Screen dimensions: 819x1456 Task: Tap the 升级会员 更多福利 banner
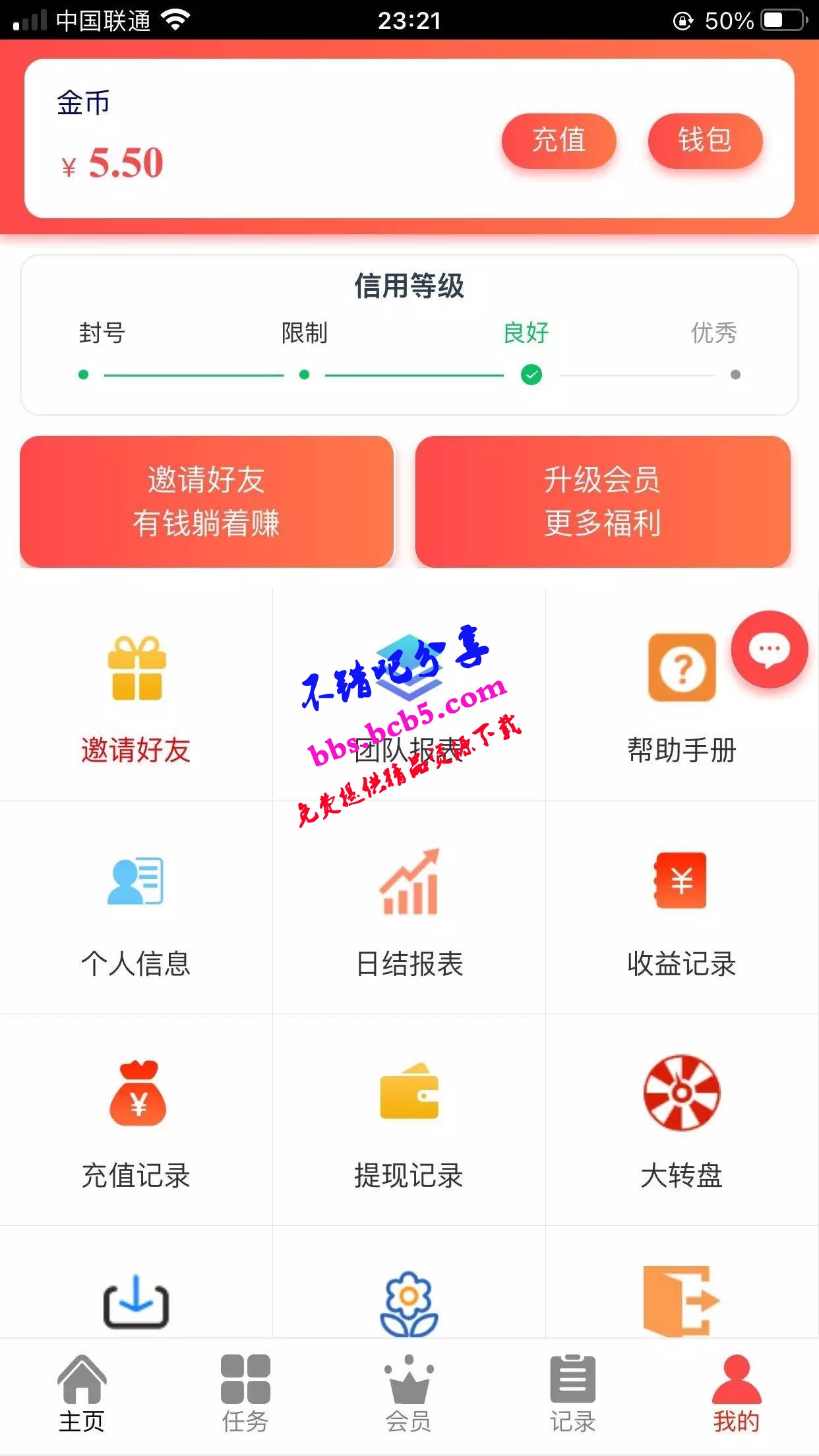(602, 501)
